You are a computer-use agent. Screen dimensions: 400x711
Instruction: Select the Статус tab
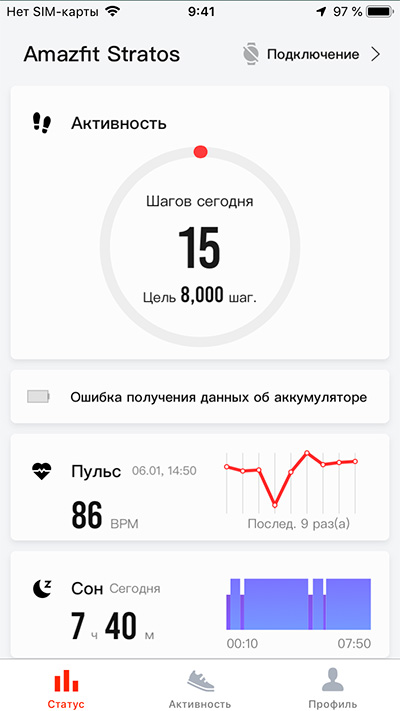[x=66, y=686]
